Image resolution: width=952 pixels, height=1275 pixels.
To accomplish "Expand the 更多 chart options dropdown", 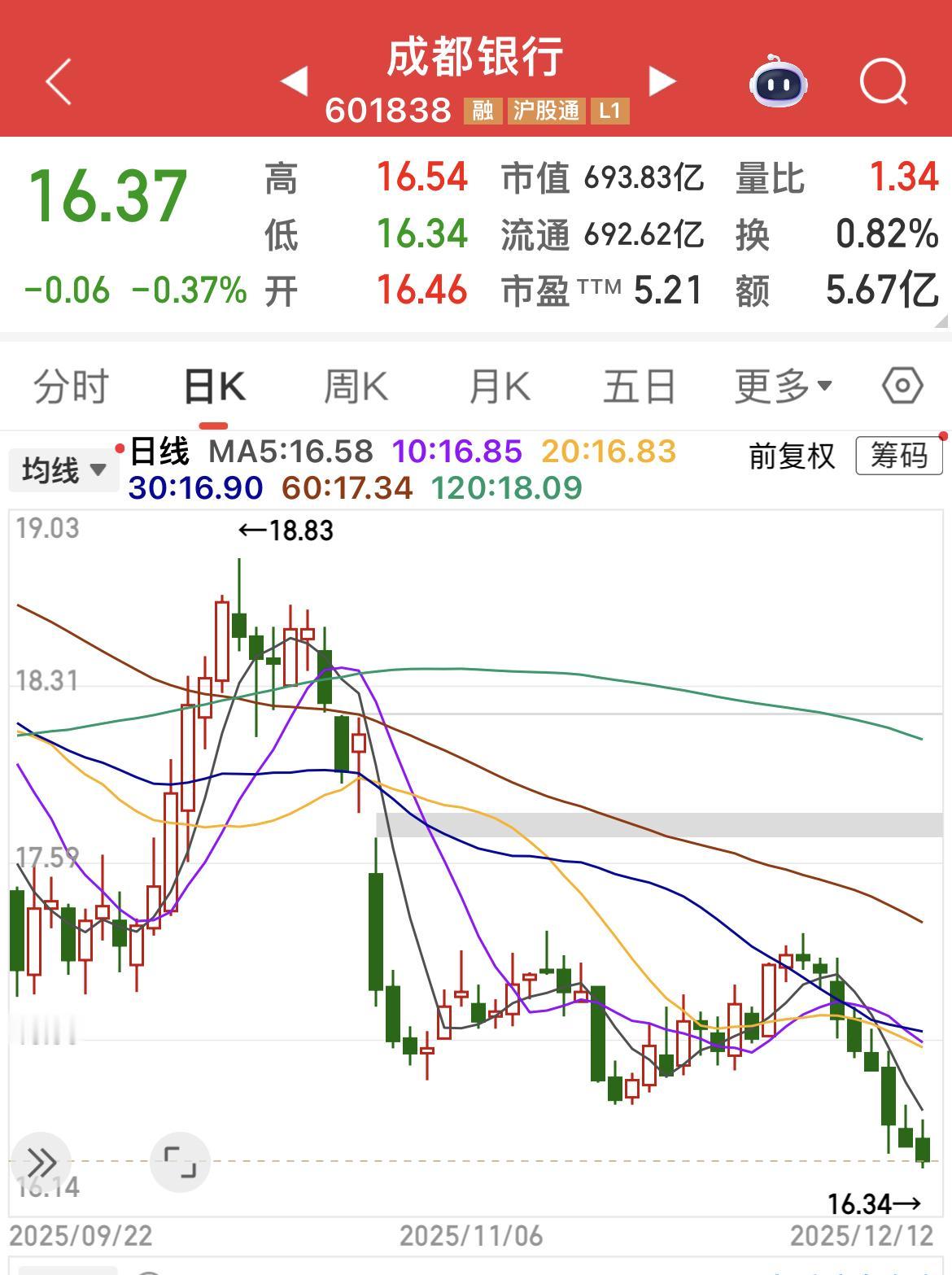I will [780, 386].
